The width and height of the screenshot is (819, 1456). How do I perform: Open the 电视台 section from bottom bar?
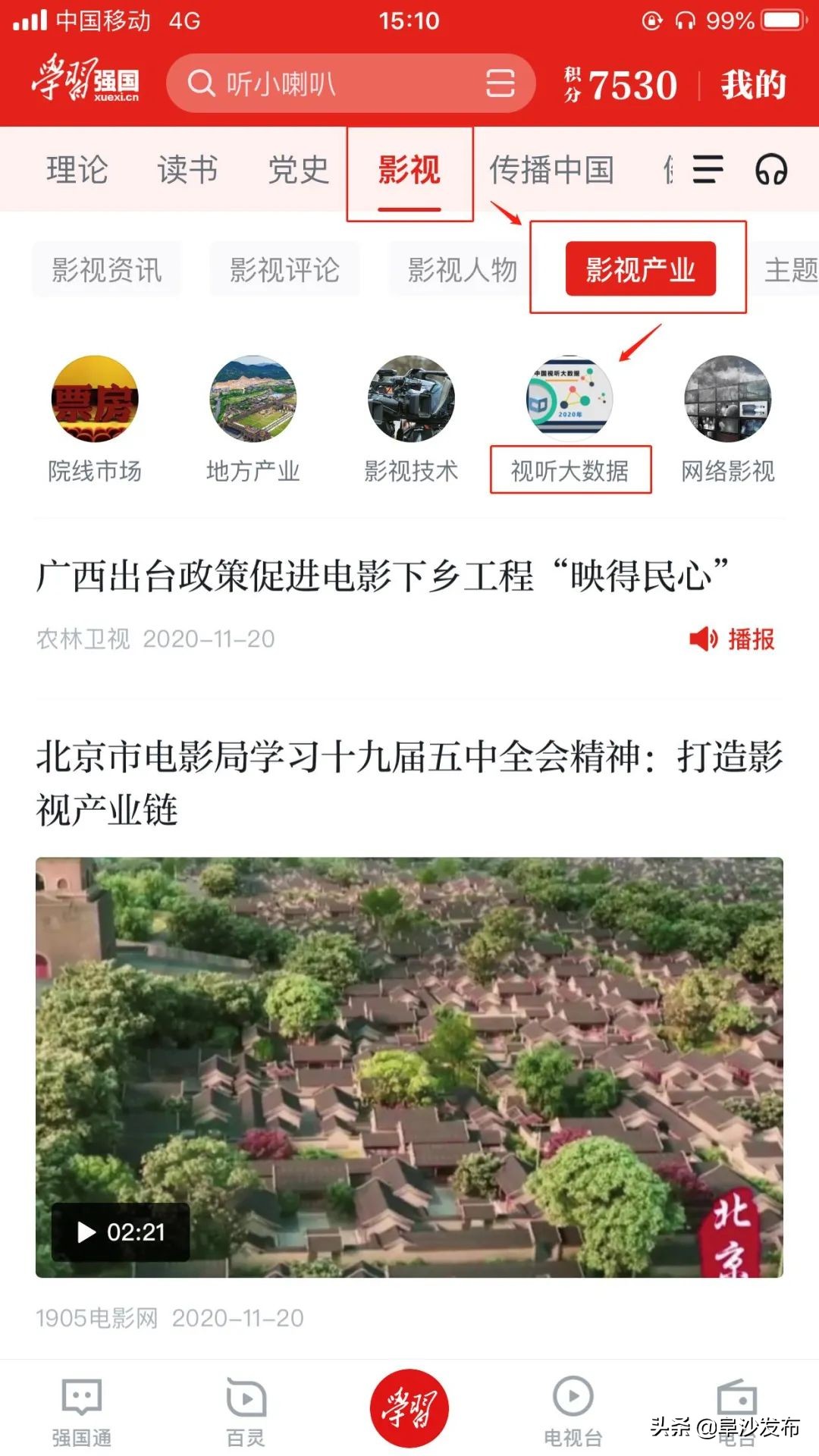pos(574,1410)
